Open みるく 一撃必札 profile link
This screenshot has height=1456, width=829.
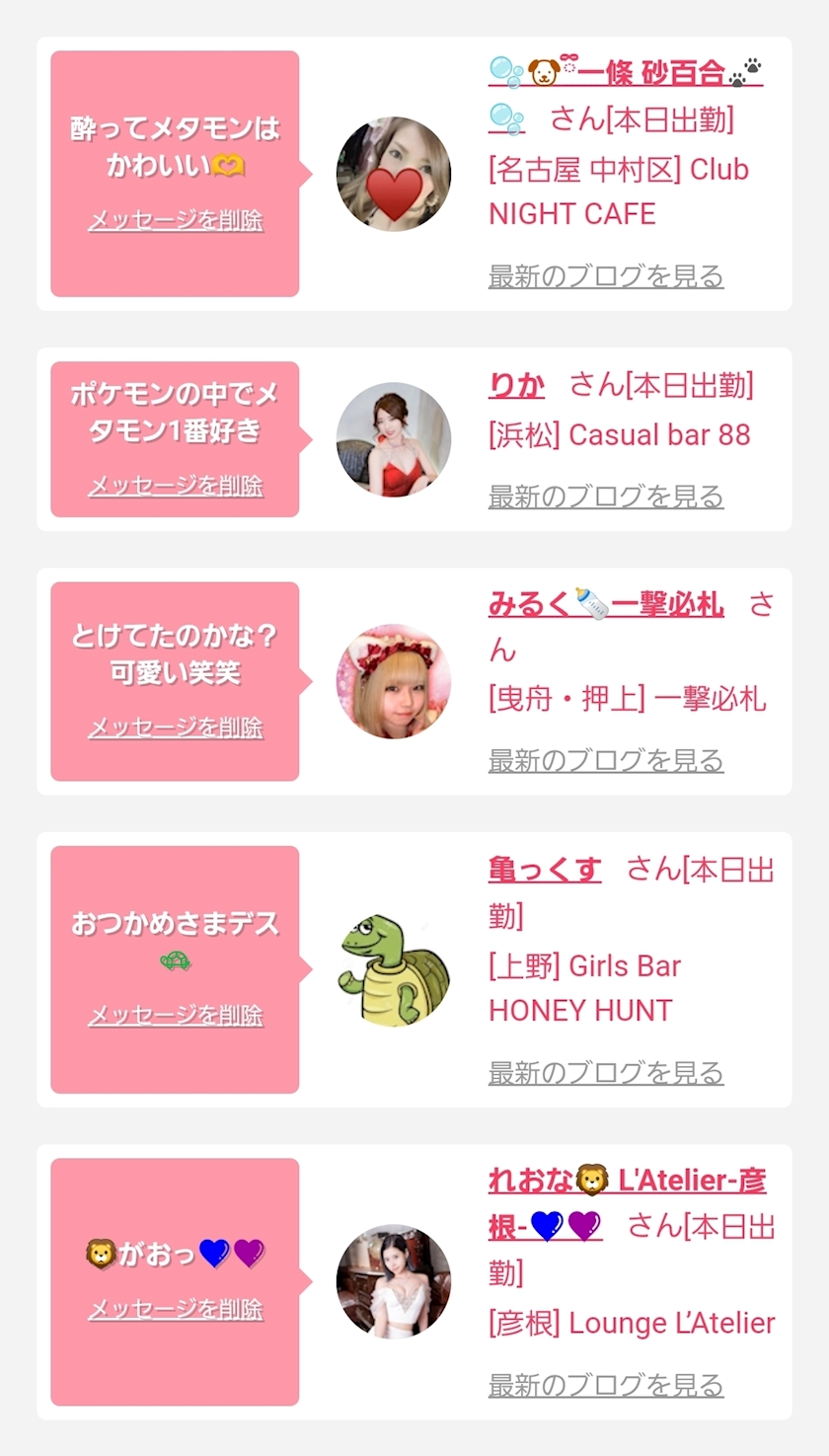[x=606, y=604]
